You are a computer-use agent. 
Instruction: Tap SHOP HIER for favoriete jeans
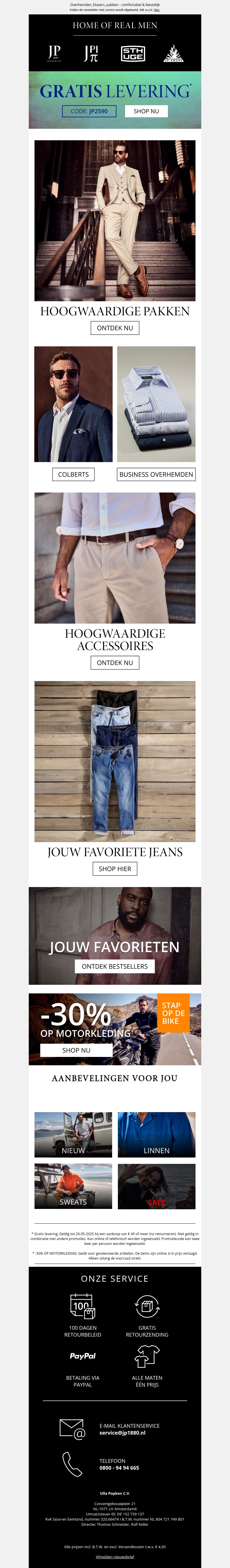115,869
